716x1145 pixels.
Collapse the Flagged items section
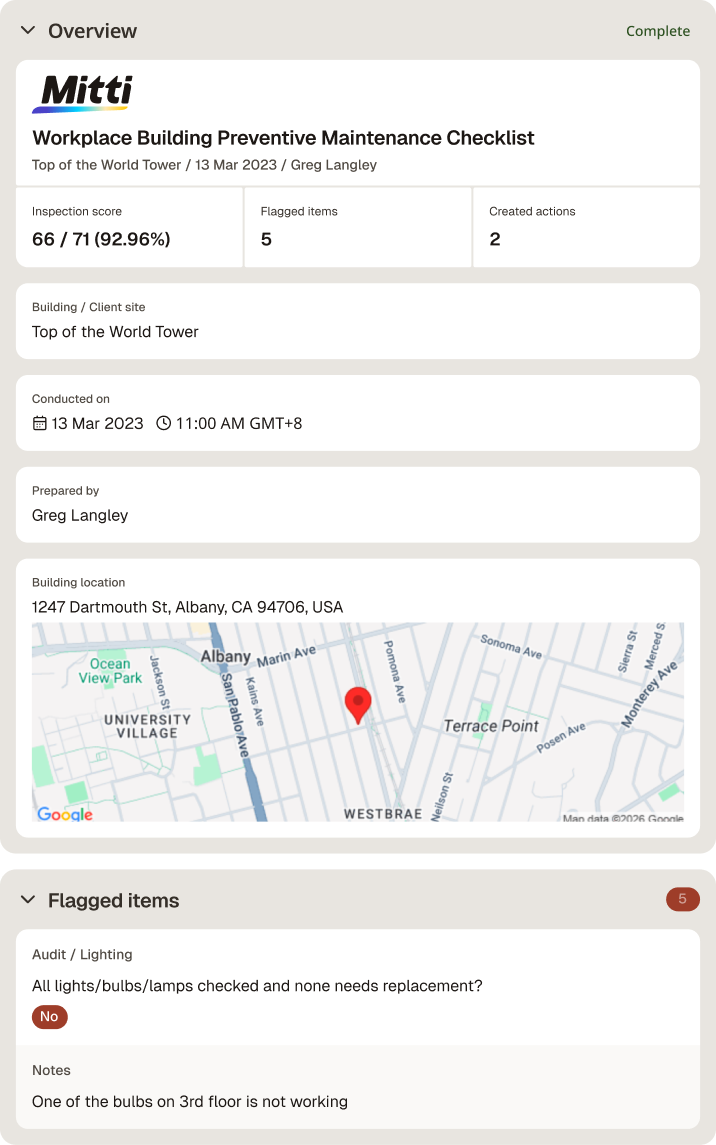tap(28, 900)
